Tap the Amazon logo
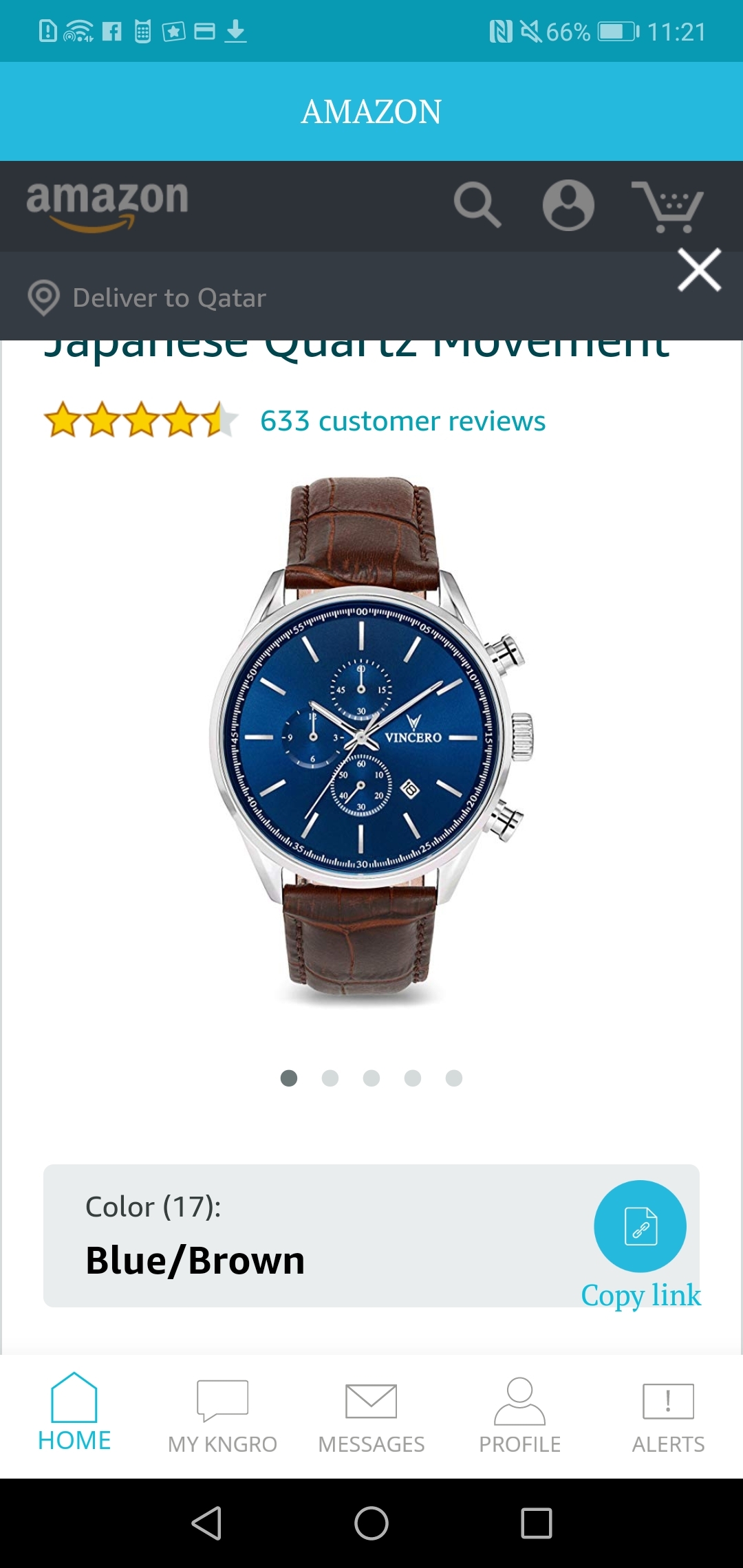 coord(107,206)
